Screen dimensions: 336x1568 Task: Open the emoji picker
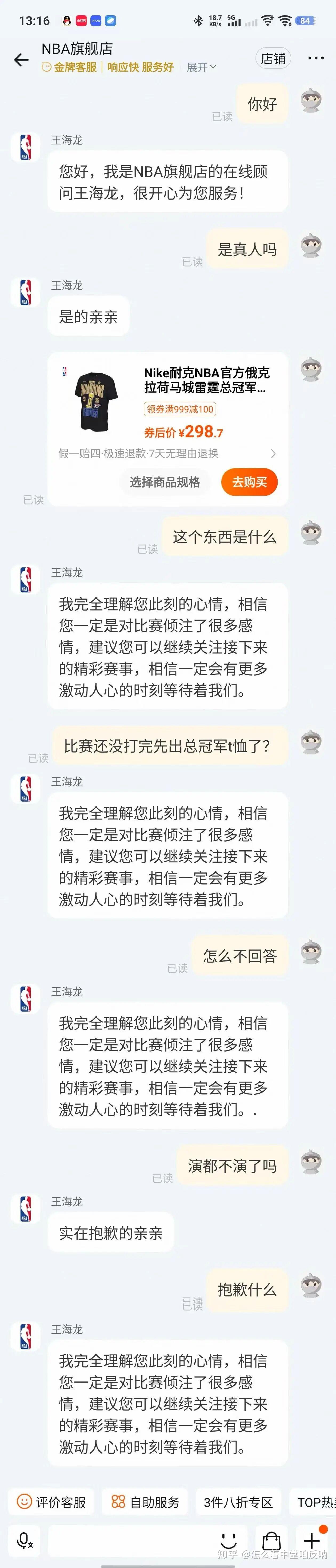(228, 1540)
